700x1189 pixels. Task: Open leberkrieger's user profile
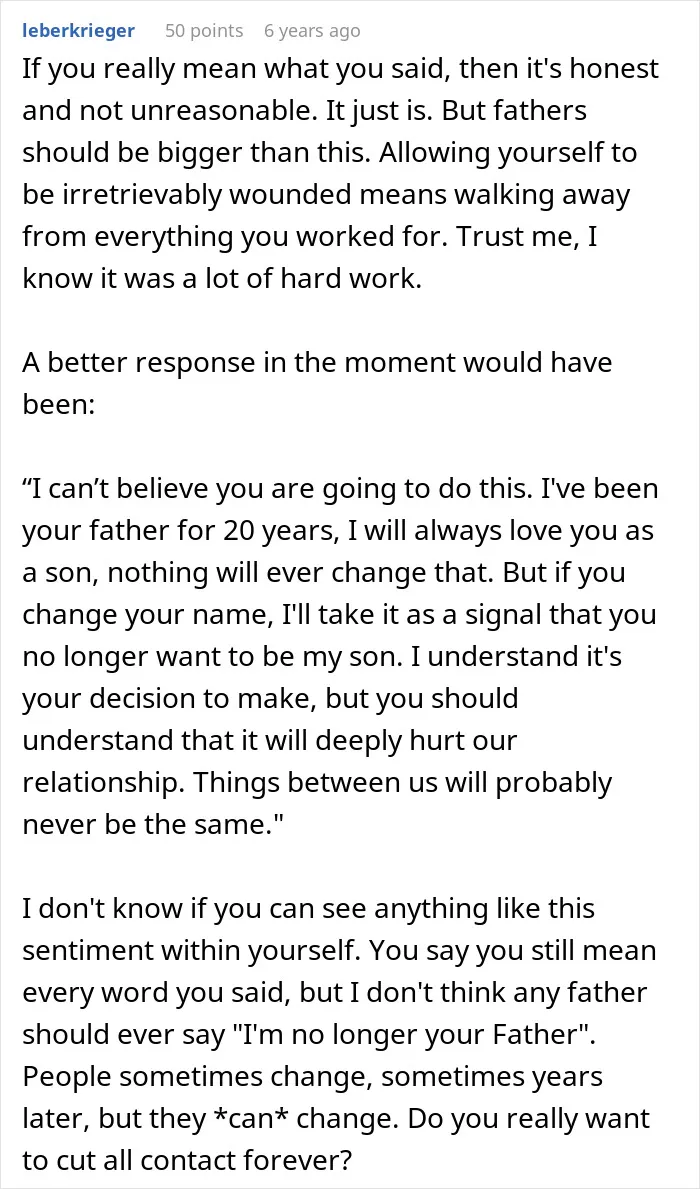tap(79, 31)
